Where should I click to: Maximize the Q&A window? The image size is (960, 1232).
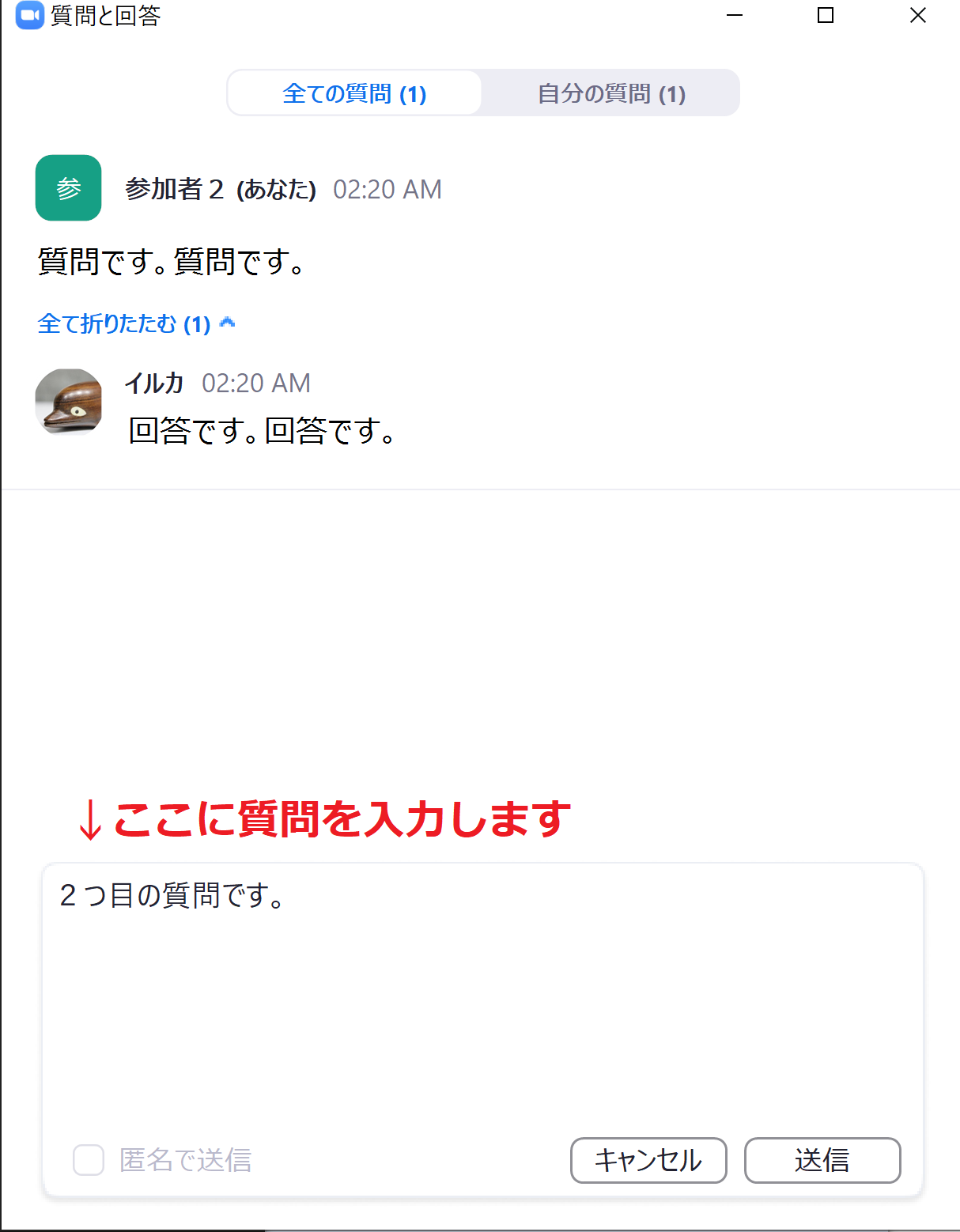coord(825,16)
